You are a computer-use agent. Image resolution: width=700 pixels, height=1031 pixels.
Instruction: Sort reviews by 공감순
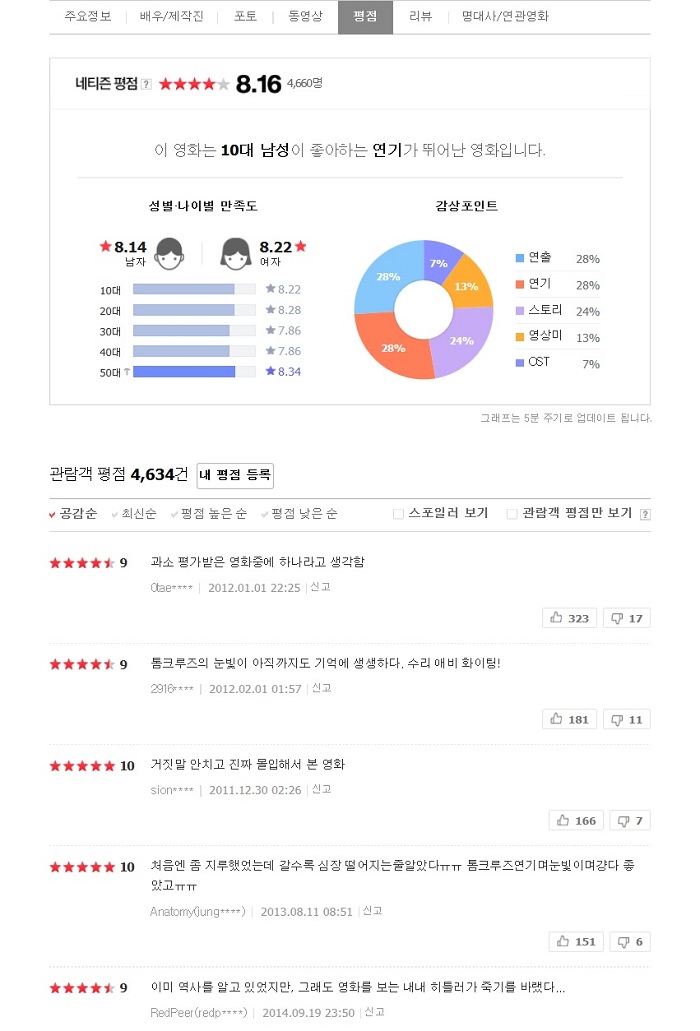click(x=76, y=514)
